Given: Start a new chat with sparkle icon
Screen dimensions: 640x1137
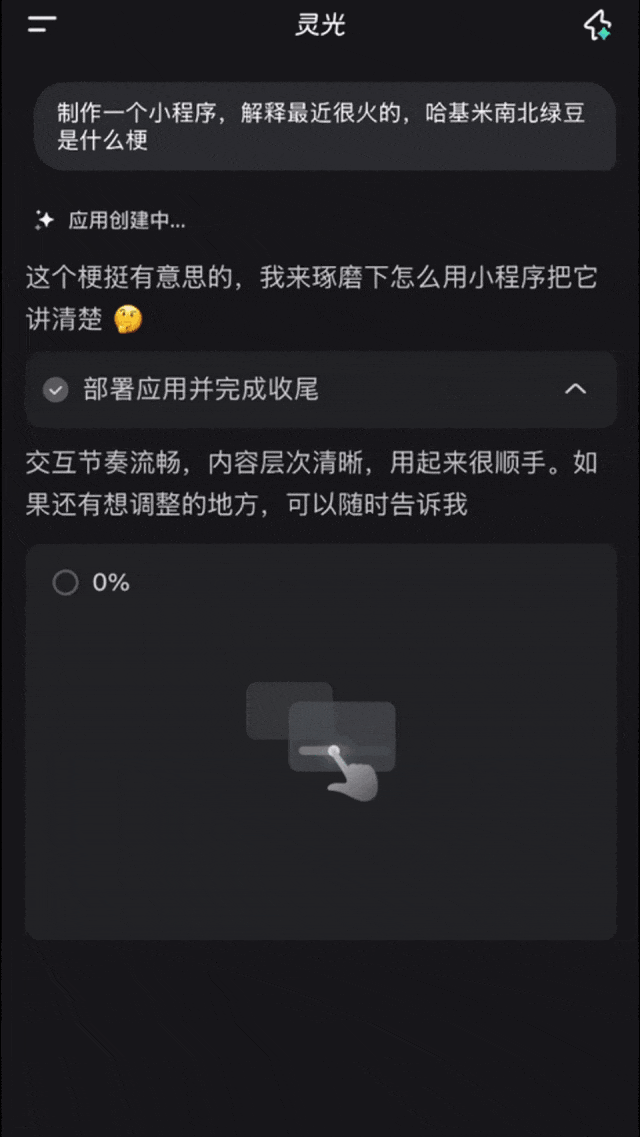Looking at the screenshot, I should coord(598,26).
